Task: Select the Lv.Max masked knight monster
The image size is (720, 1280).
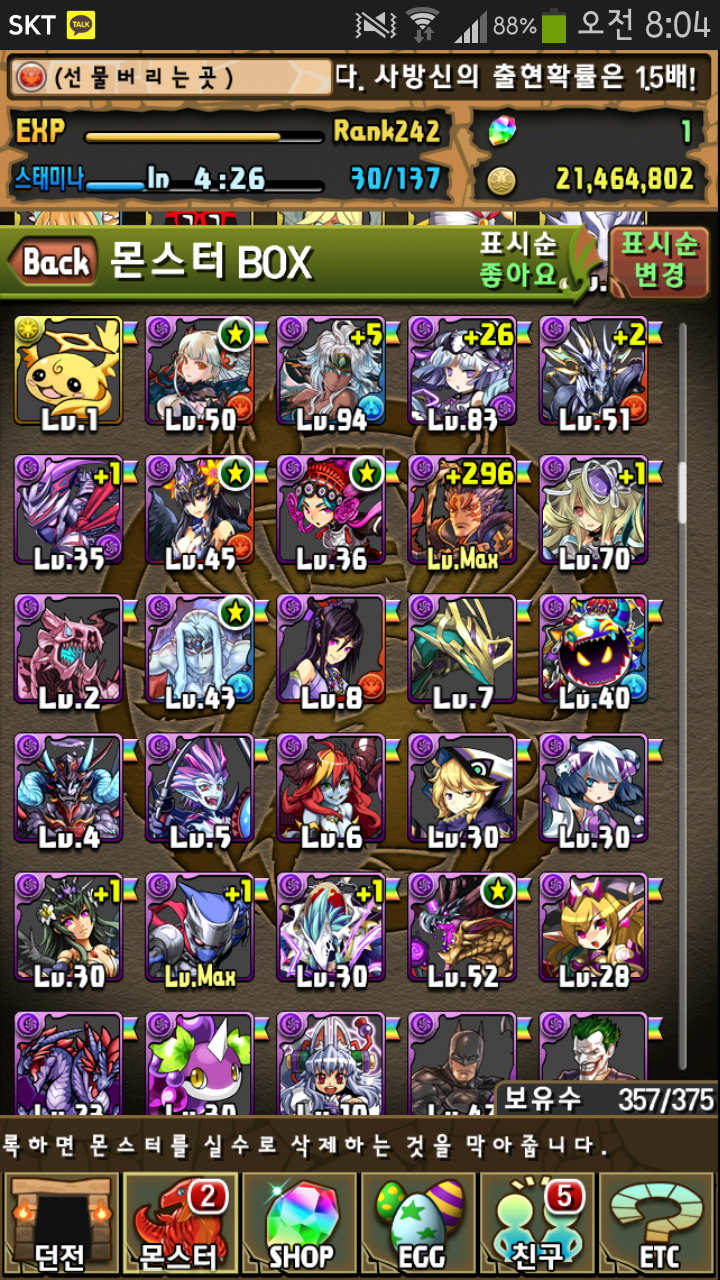Action: pyautogui.click(x=199, y=931)
